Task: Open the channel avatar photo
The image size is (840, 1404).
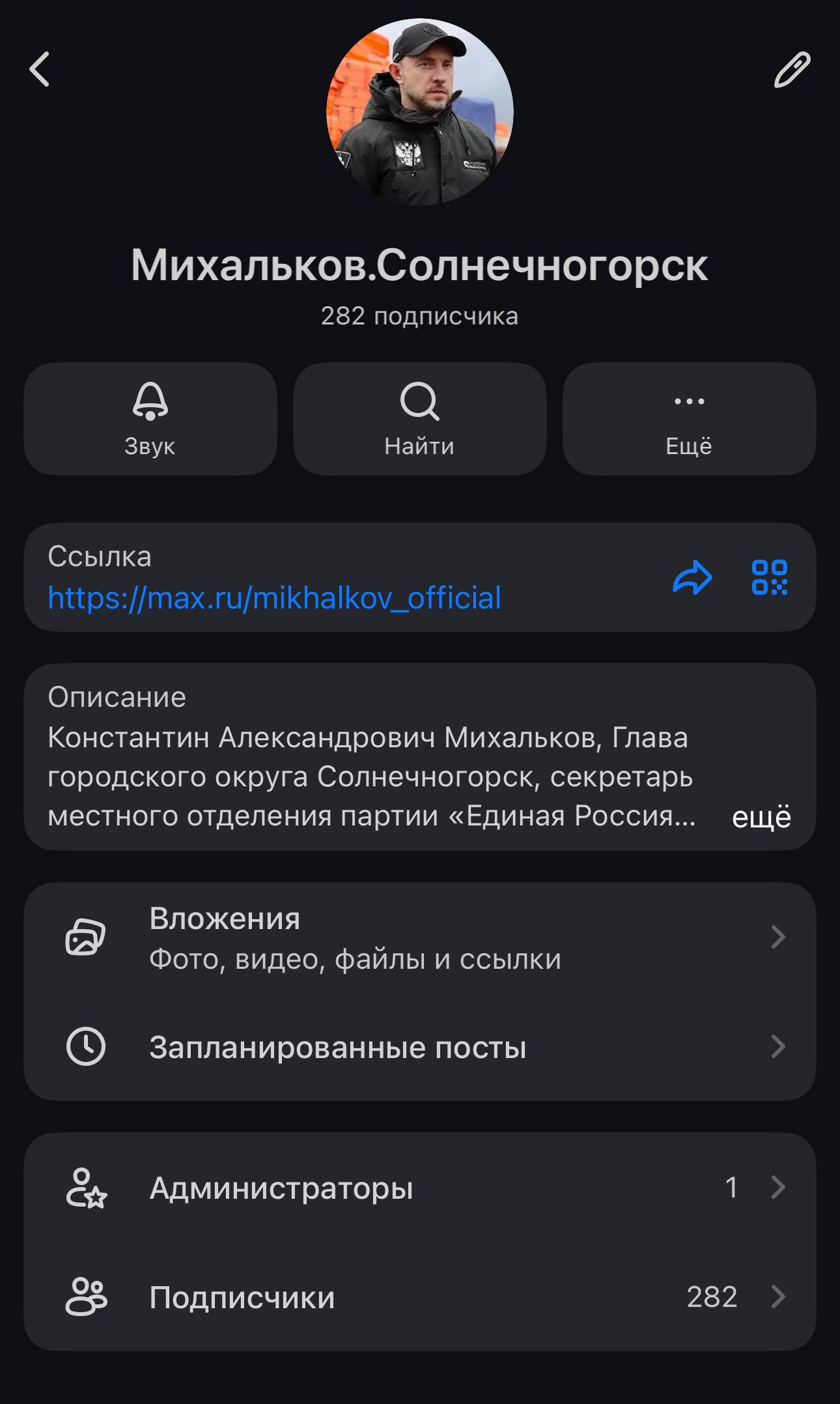Action: click(x=420, y=112)
